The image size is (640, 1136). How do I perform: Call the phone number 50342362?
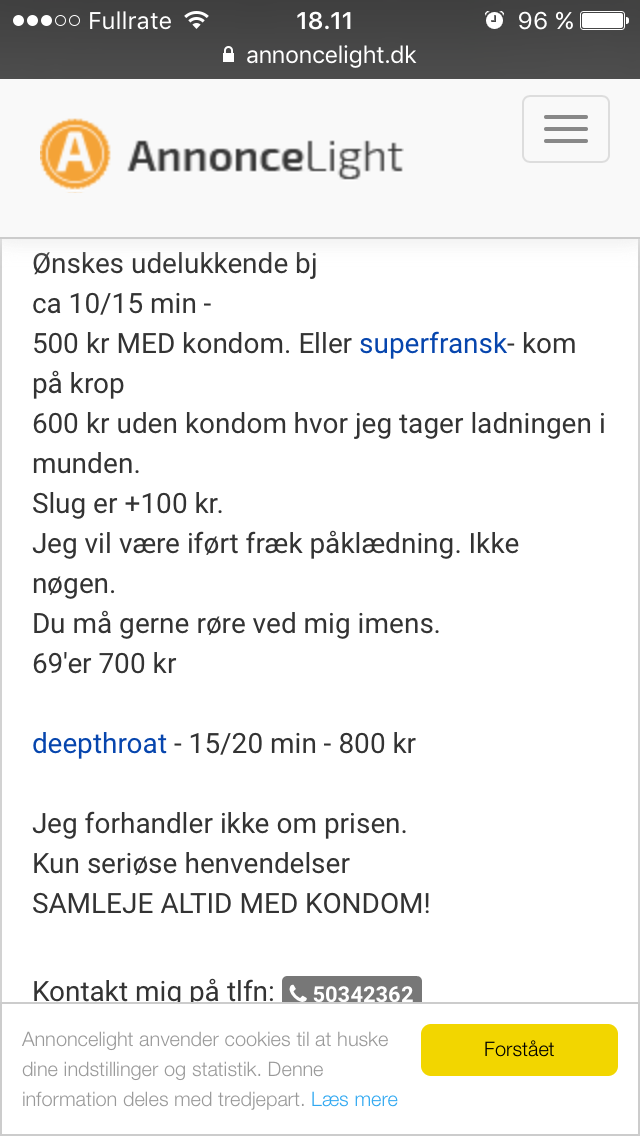(352, 991)
